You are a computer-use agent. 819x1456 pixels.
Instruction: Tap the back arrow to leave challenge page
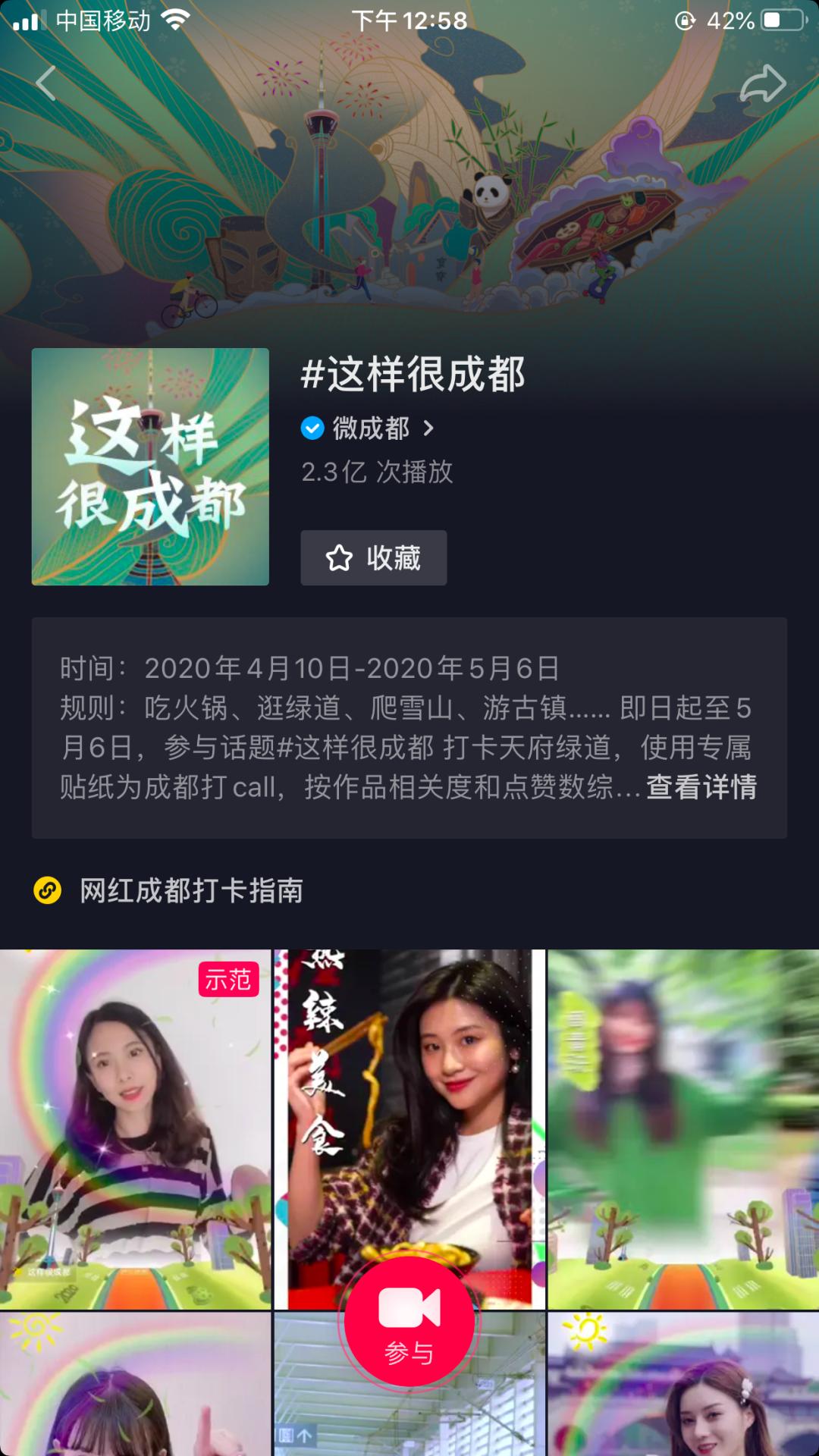[47, 83]
